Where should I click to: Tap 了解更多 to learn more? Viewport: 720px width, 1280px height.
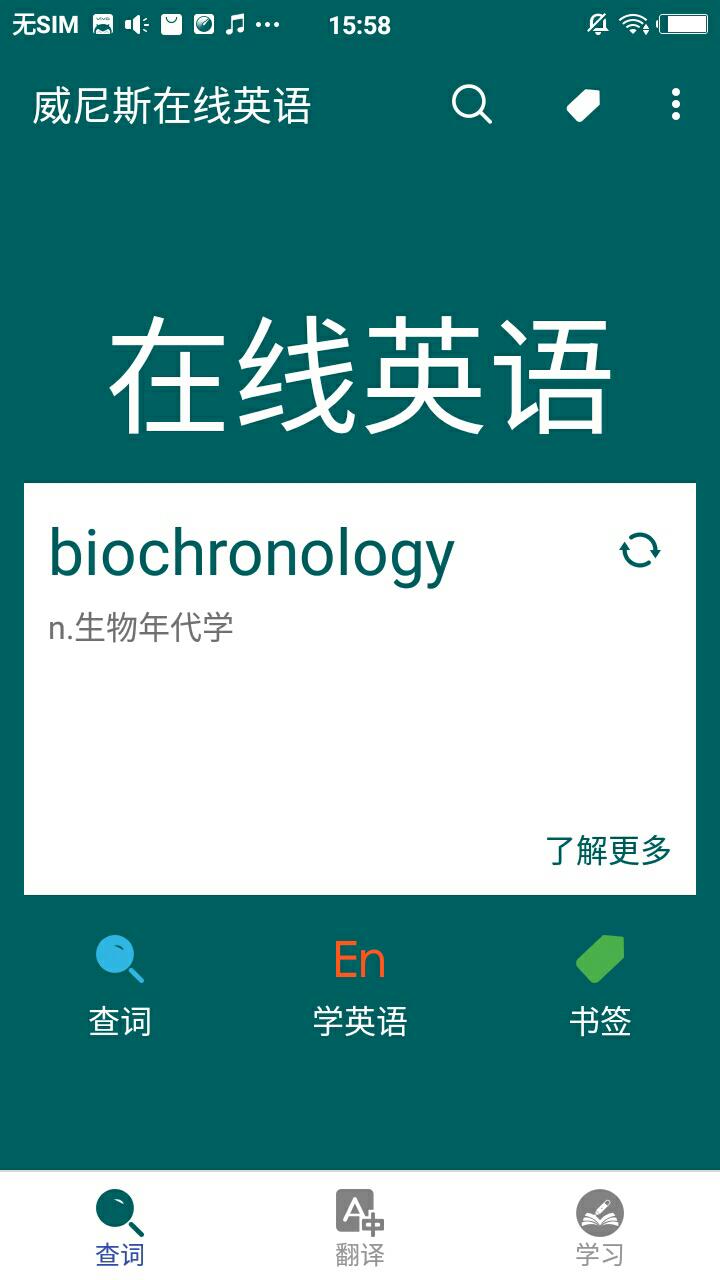pos(608,850)
